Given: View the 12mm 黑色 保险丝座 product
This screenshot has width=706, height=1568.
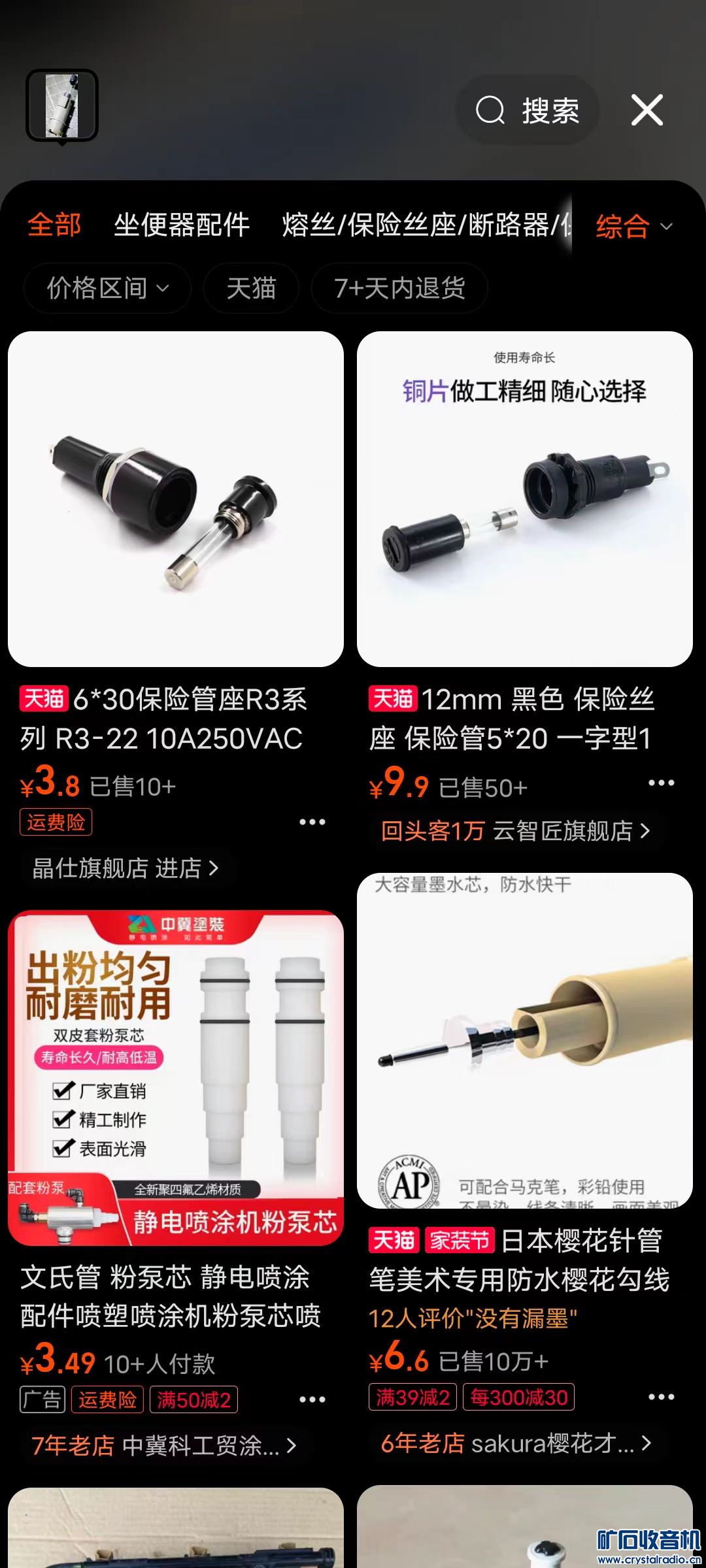Looking at the screenshot, I should click(524, 500).
